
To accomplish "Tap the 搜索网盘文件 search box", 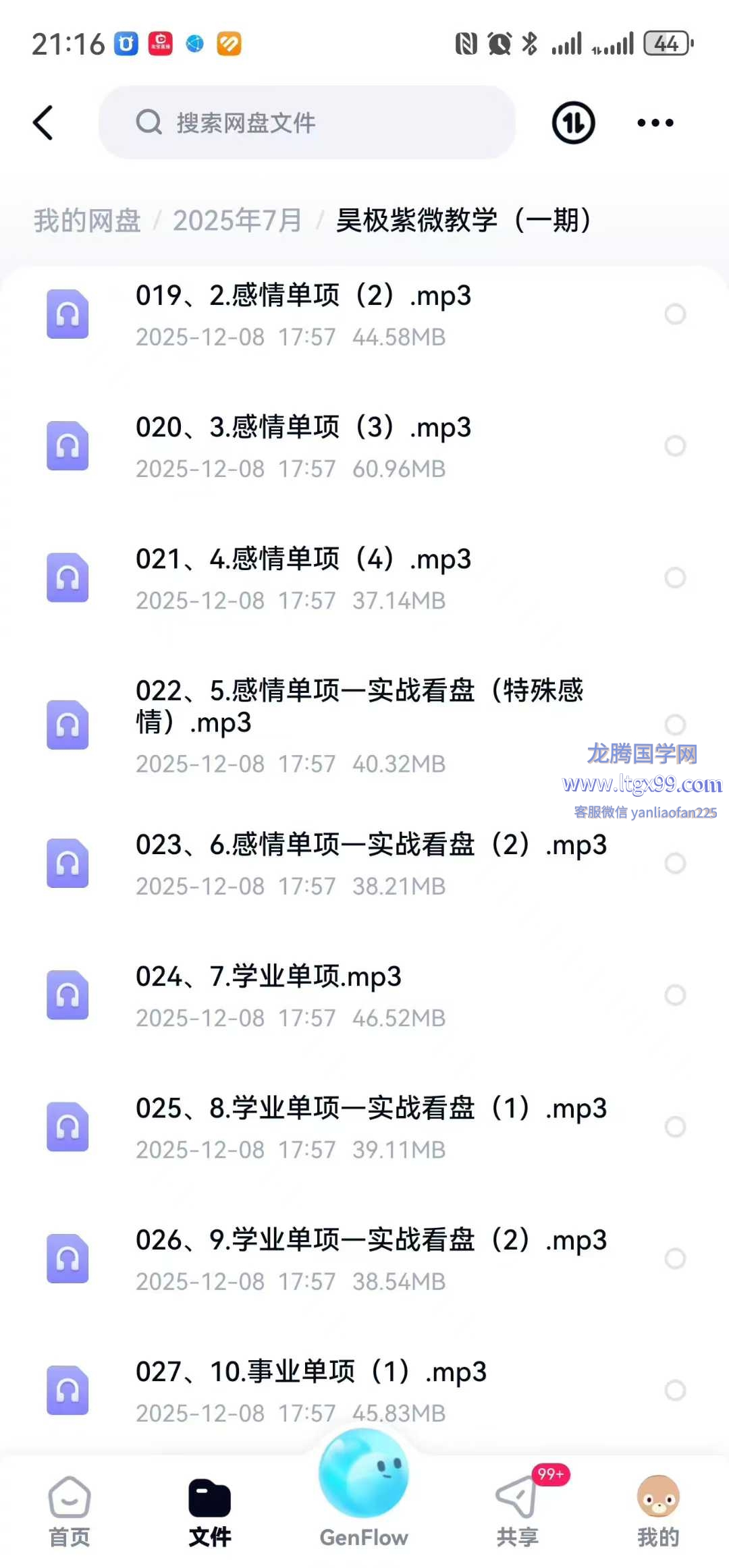I will pos(307,123).
